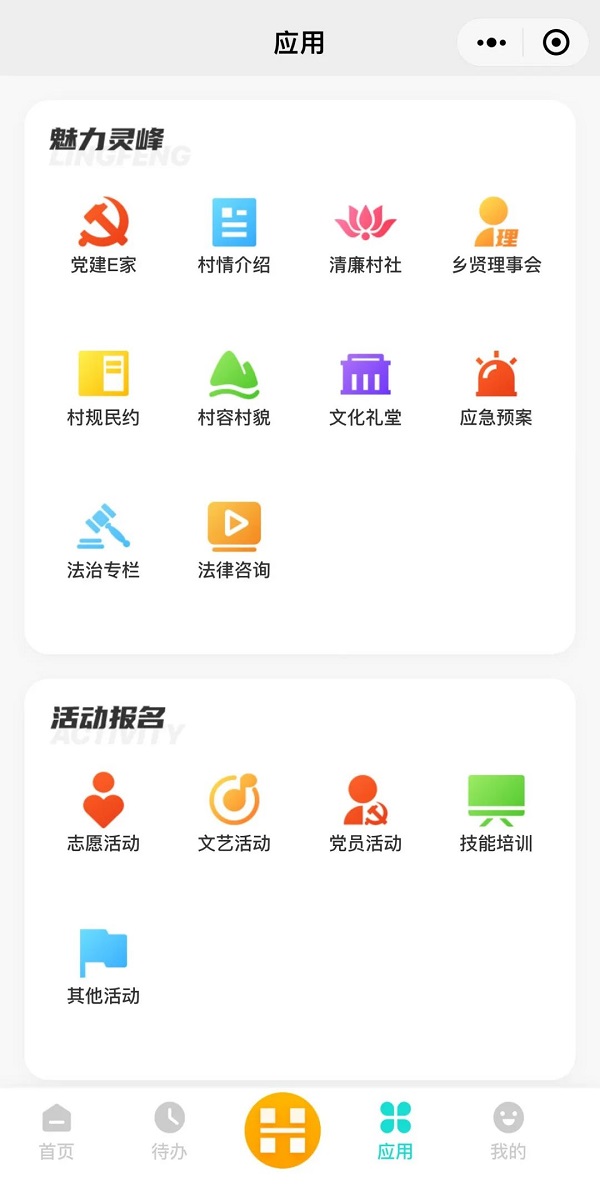Open the mini program overflow menu
Screen dimensions: 600x1191
click(492, 43)
